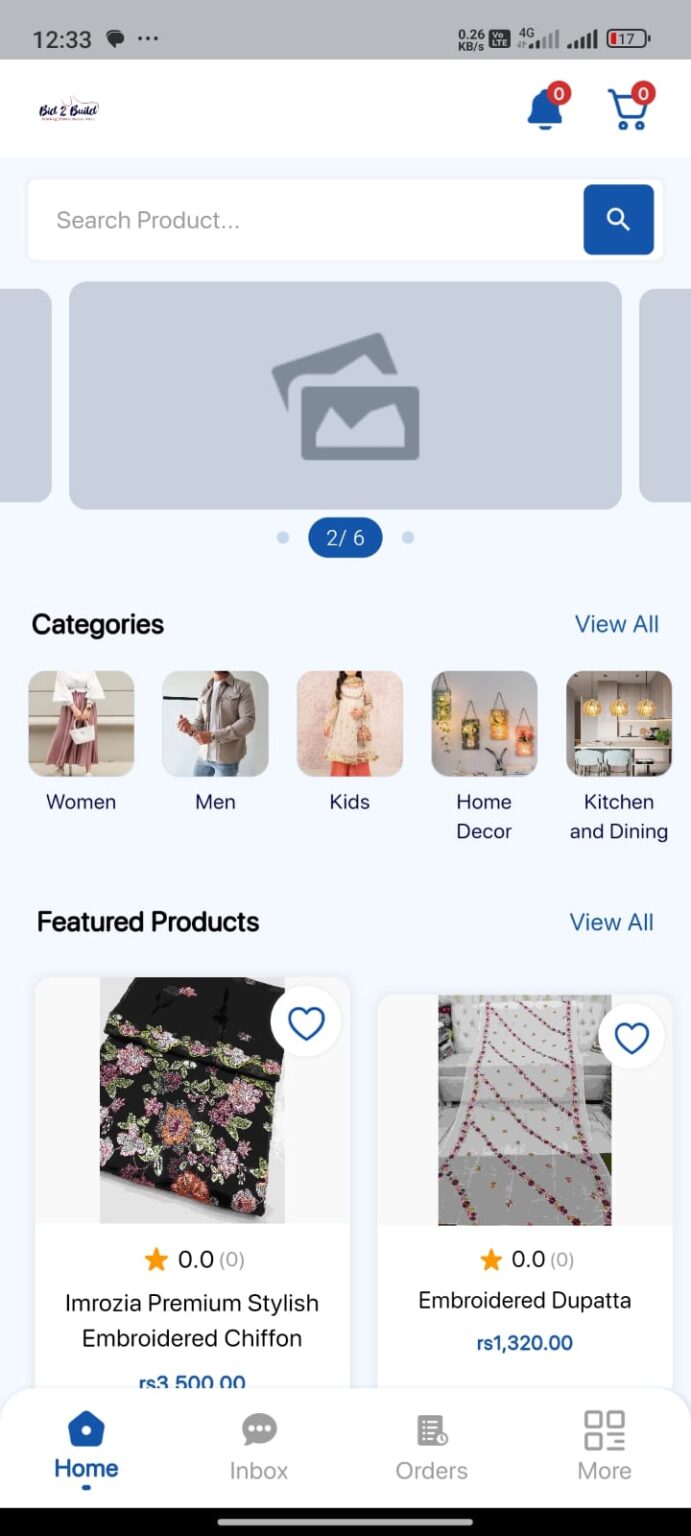View all categories

click(616, 624)
